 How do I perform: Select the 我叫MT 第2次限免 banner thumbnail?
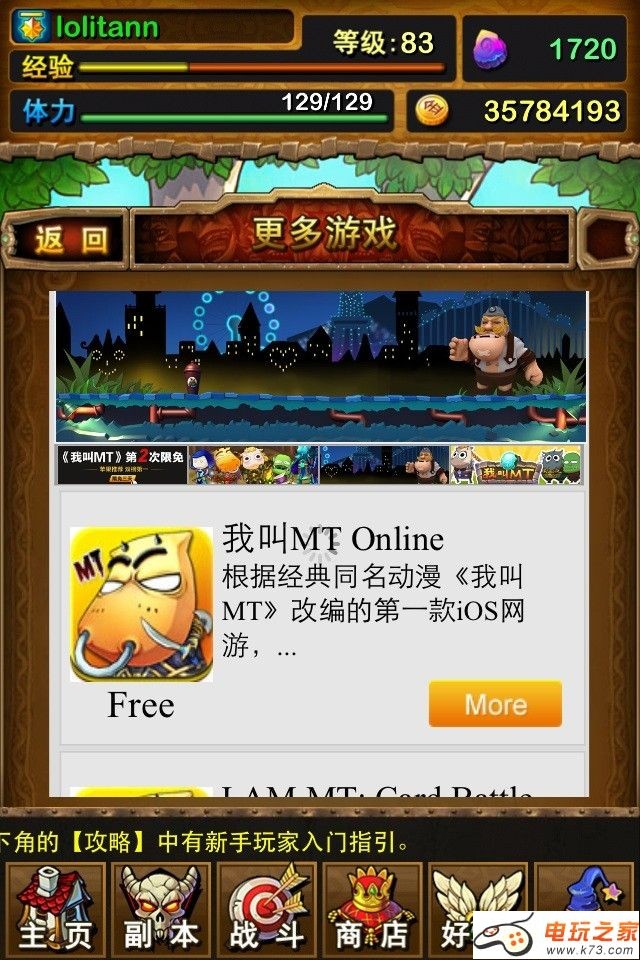[x=122, y=465]
